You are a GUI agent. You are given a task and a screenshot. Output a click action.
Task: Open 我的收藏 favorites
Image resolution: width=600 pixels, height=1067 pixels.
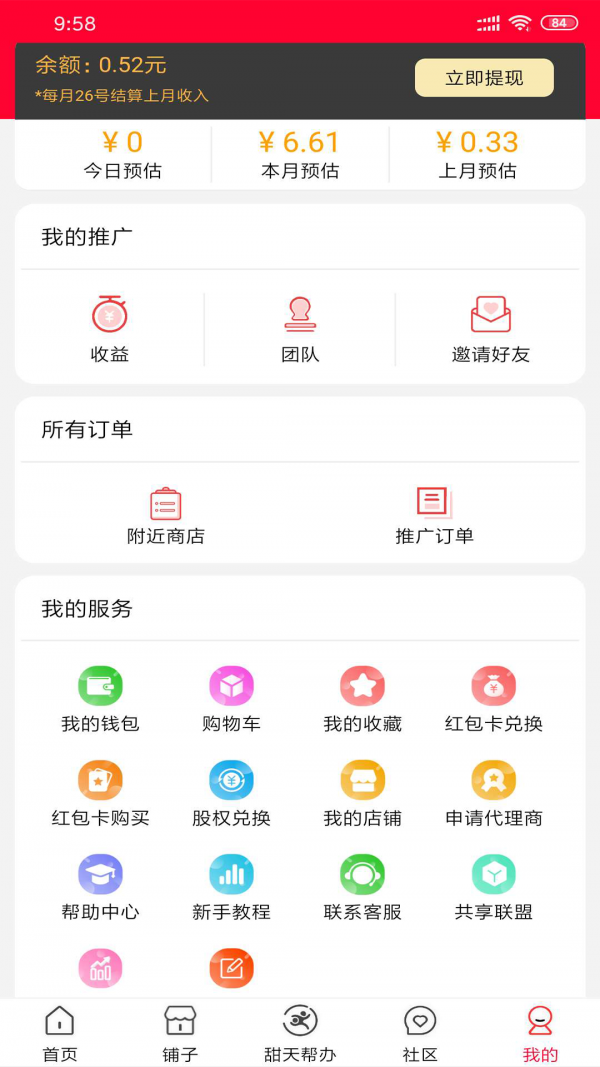(x=363, y=700)
